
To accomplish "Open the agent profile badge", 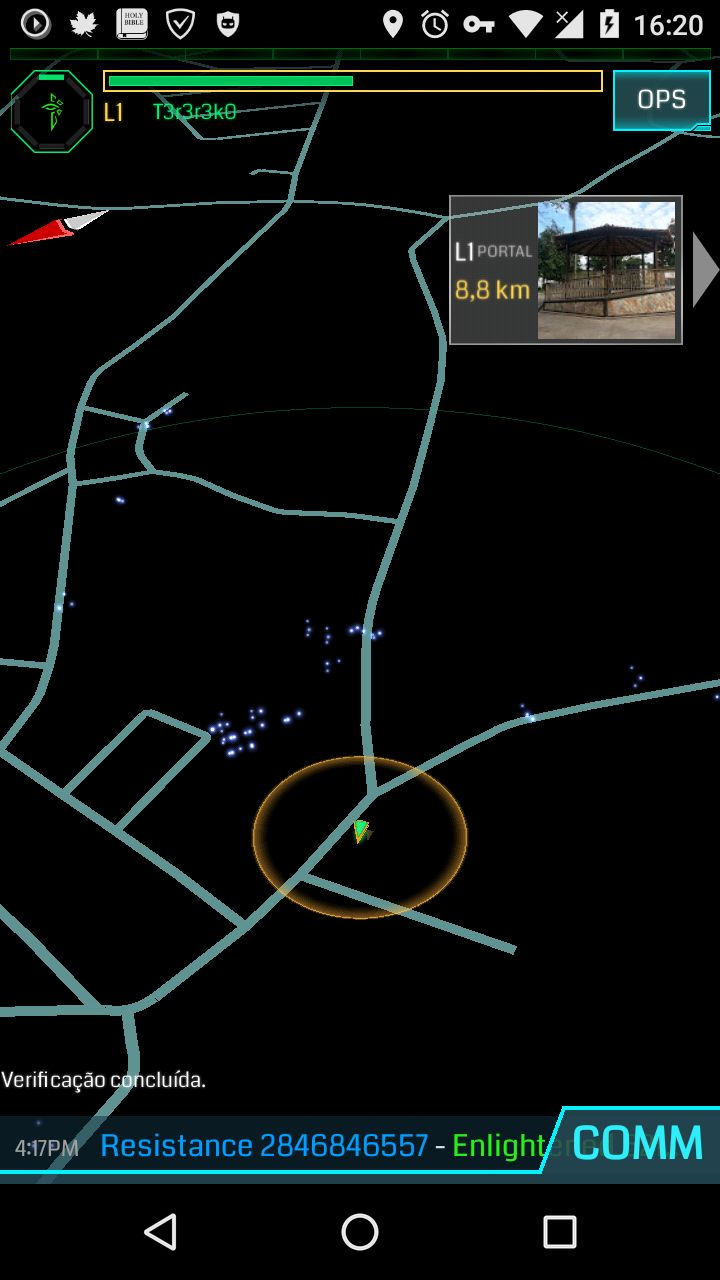I will 51,111.
